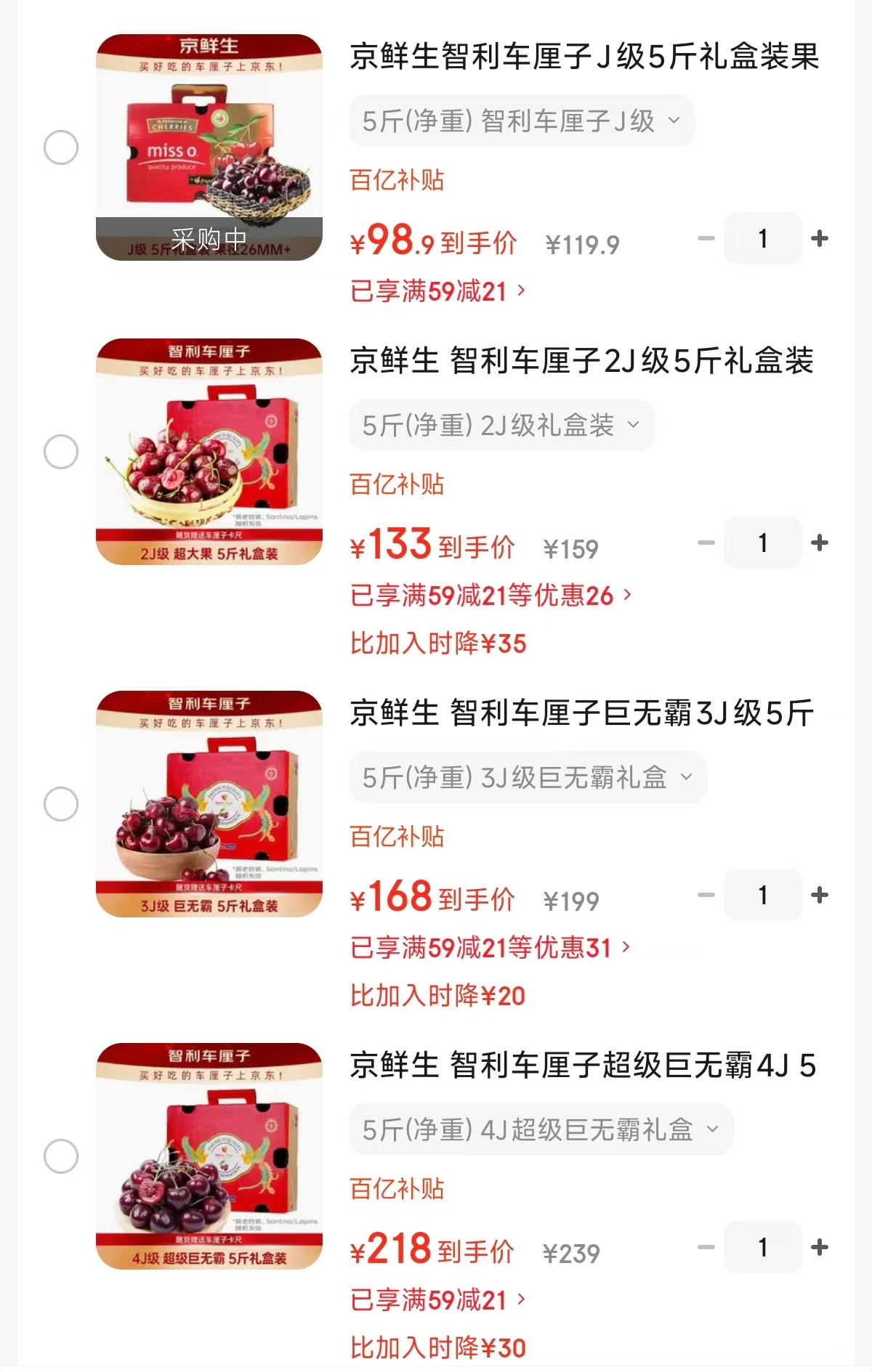872x1372 pixels.
Task: Expand the 3J级巨无霸礼盒 spec selector
Action: 527,777
